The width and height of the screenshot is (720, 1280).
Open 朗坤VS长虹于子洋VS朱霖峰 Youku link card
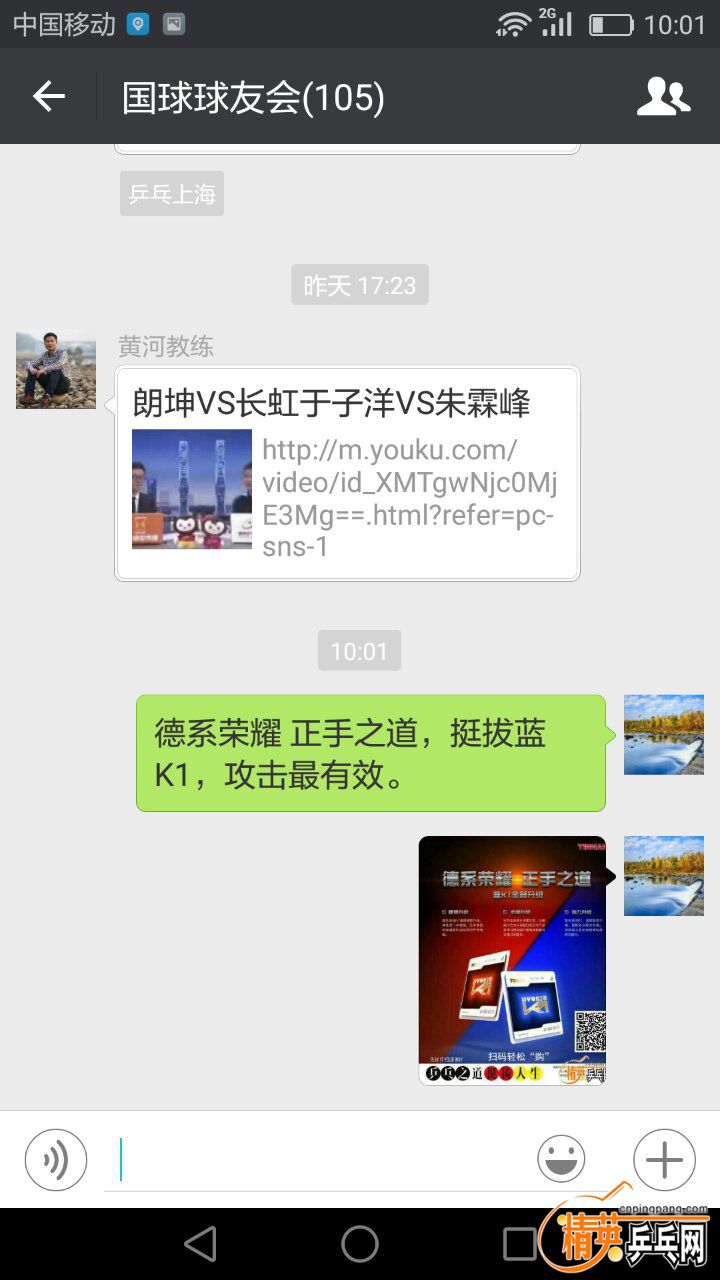point(347,474)
